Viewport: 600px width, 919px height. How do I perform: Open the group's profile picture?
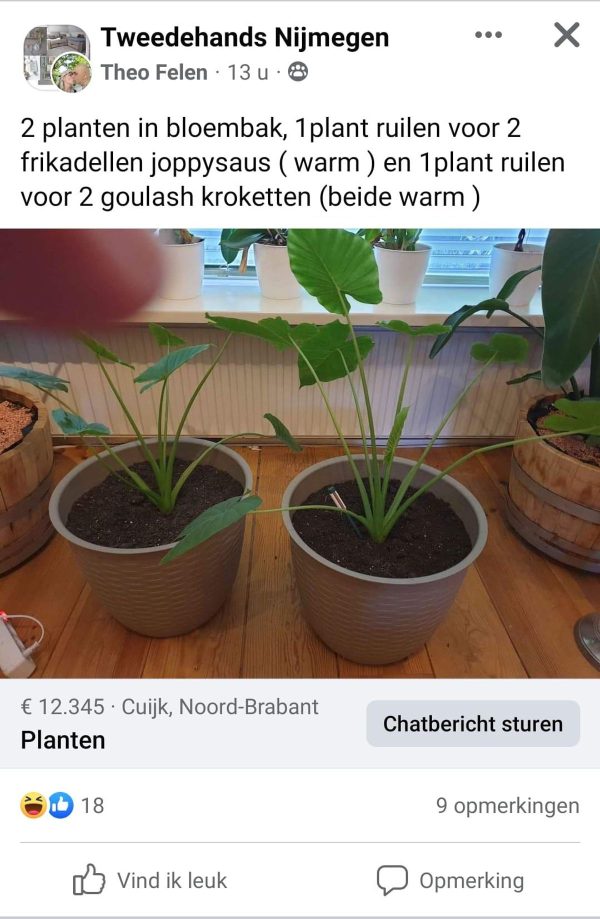coord(50,52)
